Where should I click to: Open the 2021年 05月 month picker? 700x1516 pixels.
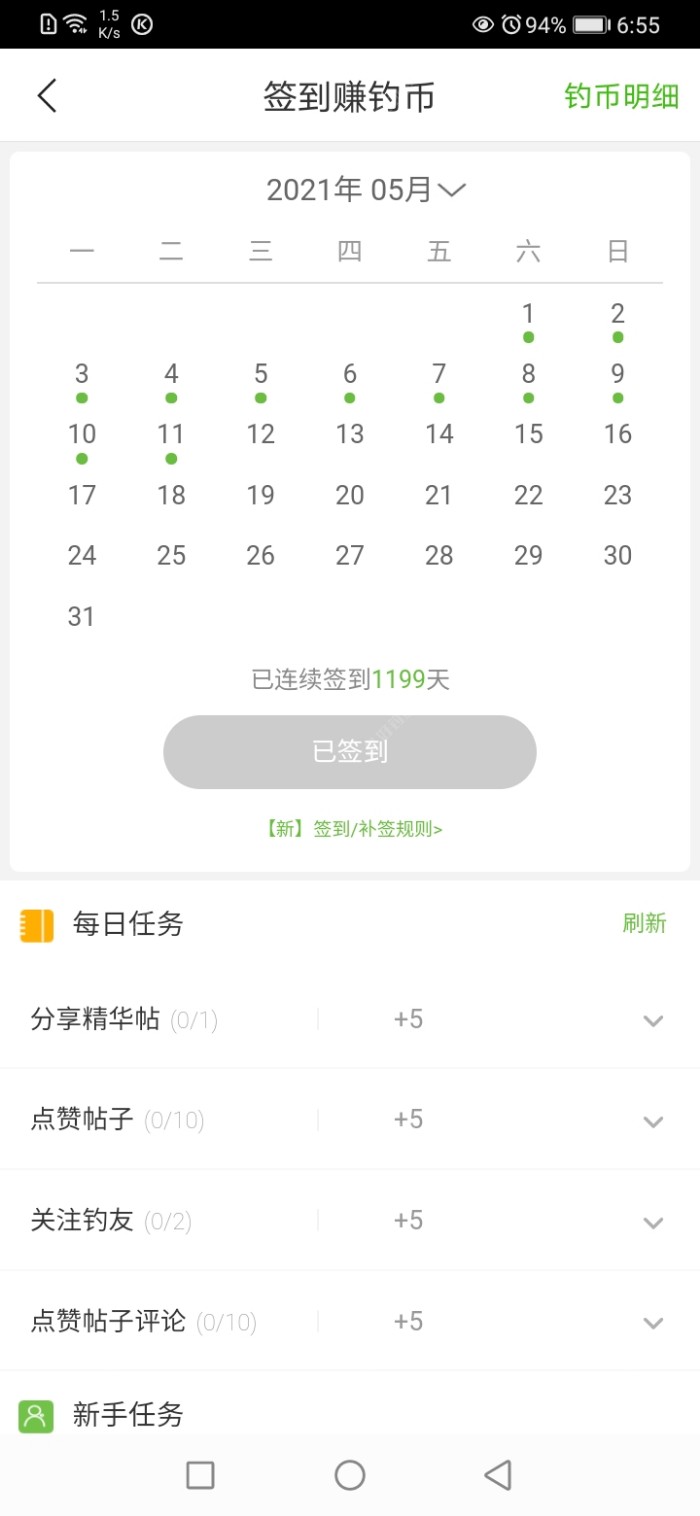(366, 189)
